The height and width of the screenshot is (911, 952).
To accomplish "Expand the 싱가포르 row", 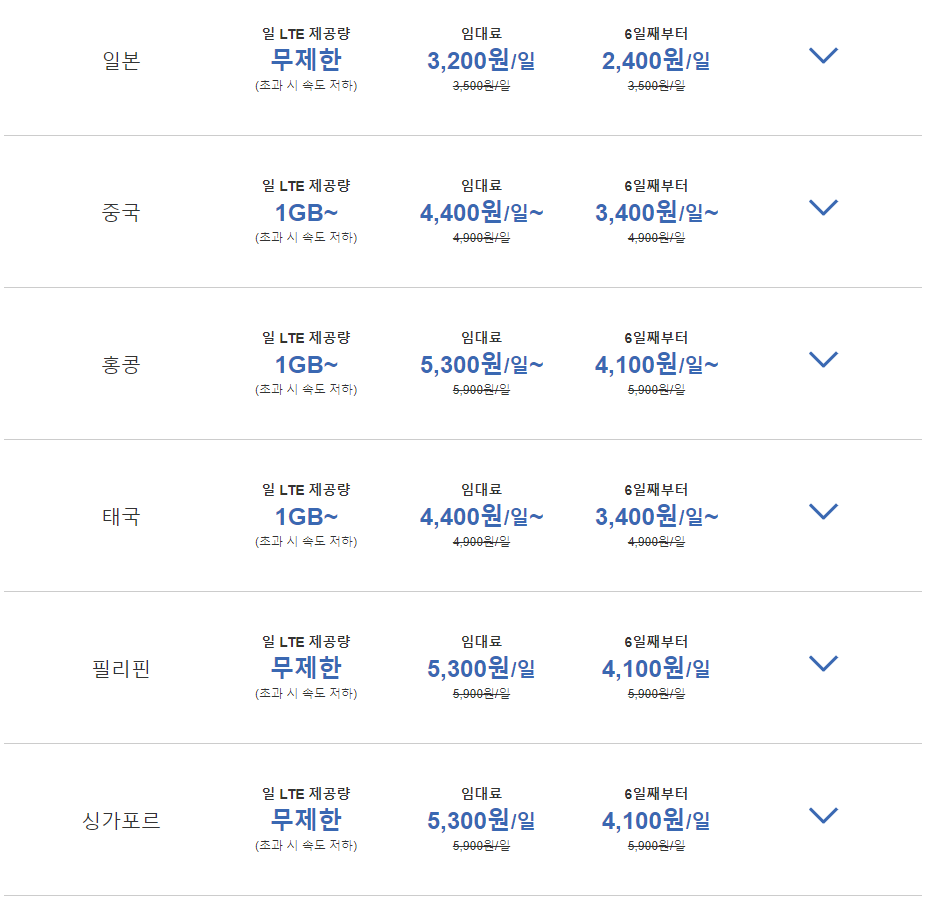I will pos(823,814).
